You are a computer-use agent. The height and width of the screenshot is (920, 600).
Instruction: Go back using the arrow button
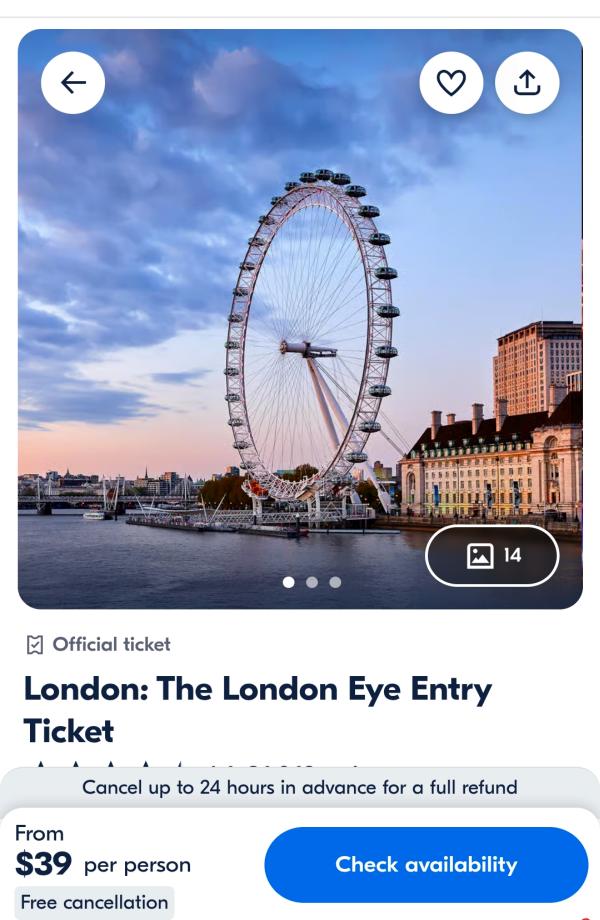pos(73,83)
